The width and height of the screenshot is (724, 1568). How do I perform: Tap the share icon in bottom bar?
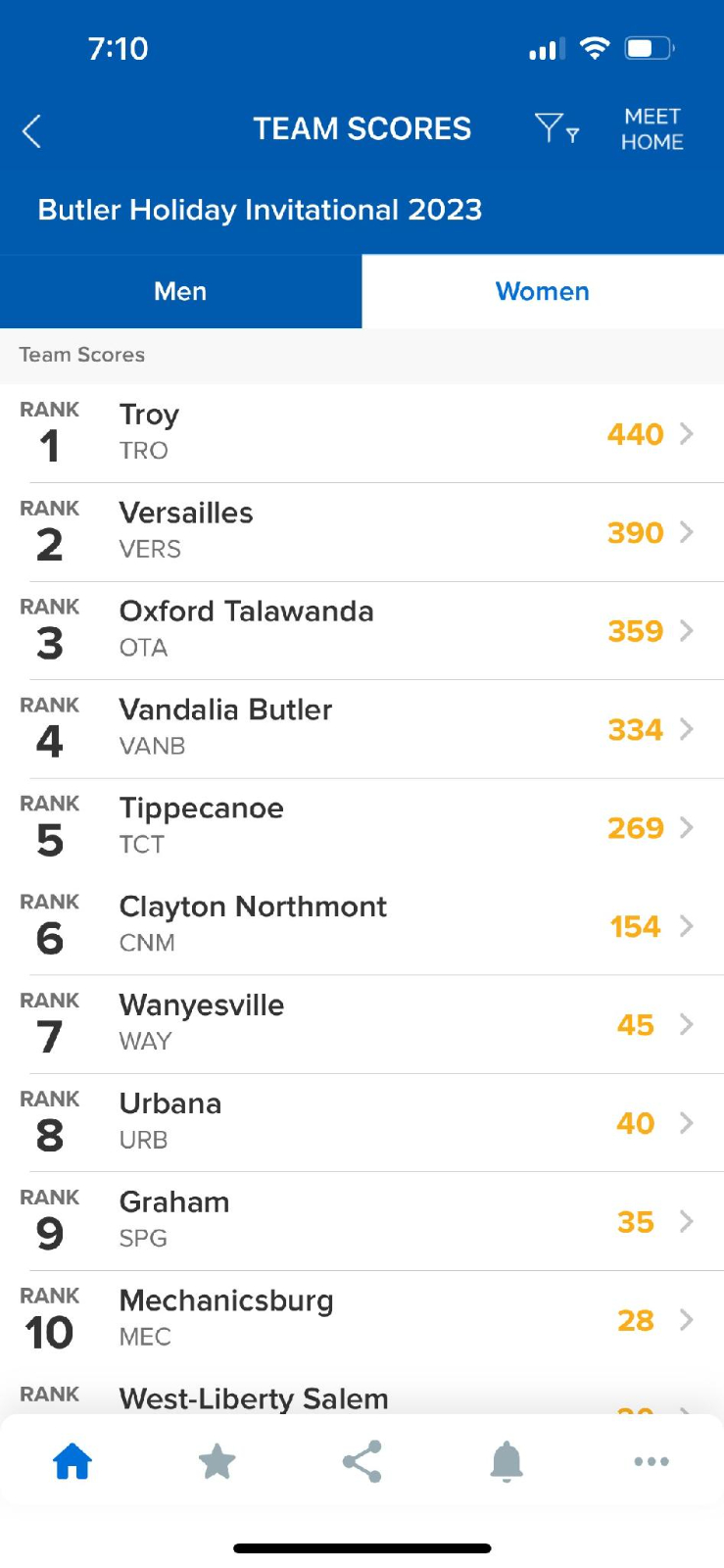(362, 1461)
